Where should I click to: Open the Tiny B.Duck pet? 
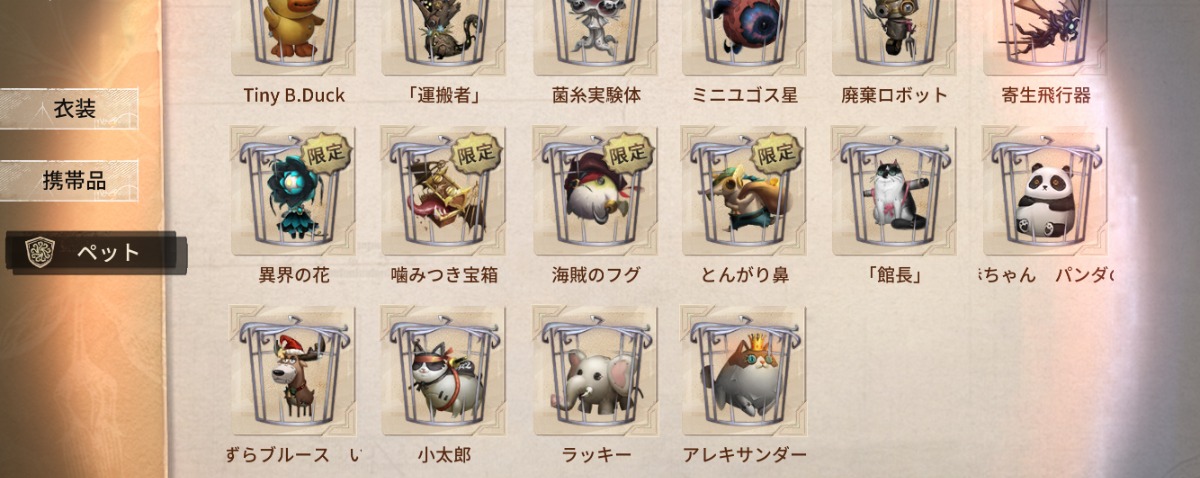click(293, 35)
